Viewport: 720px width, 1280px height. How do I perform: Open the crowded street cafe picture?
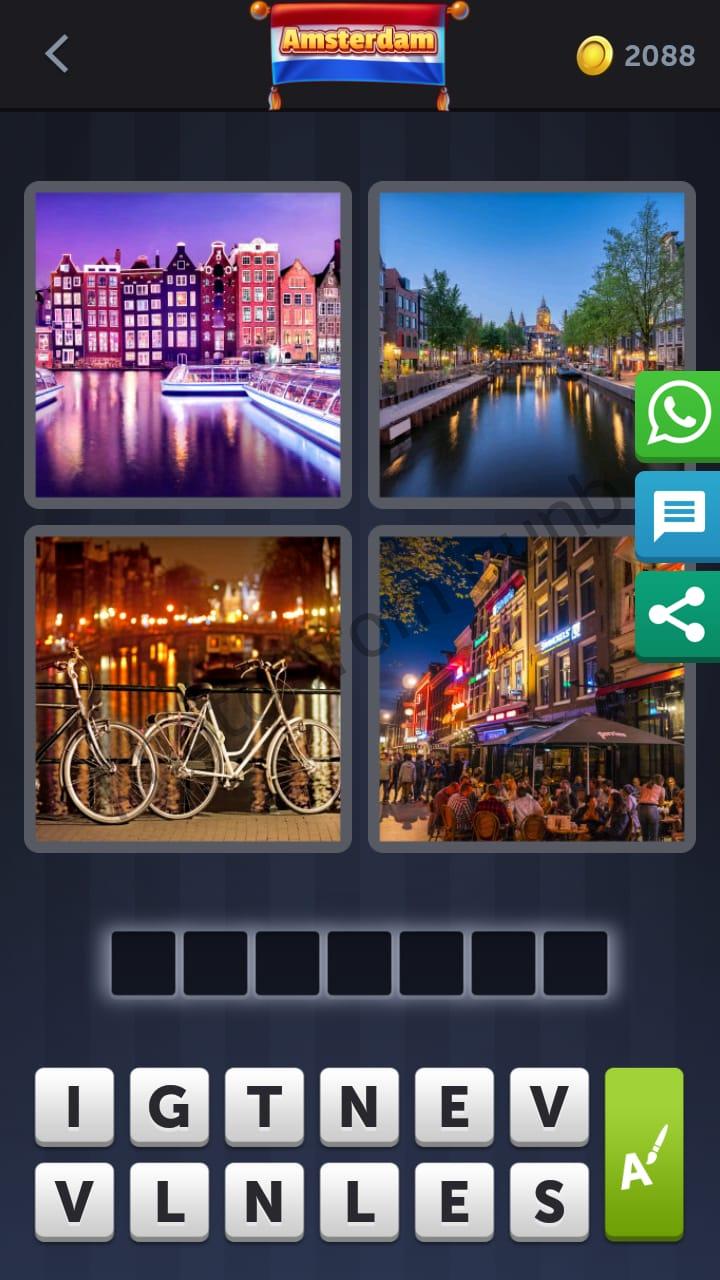[531, 689]
